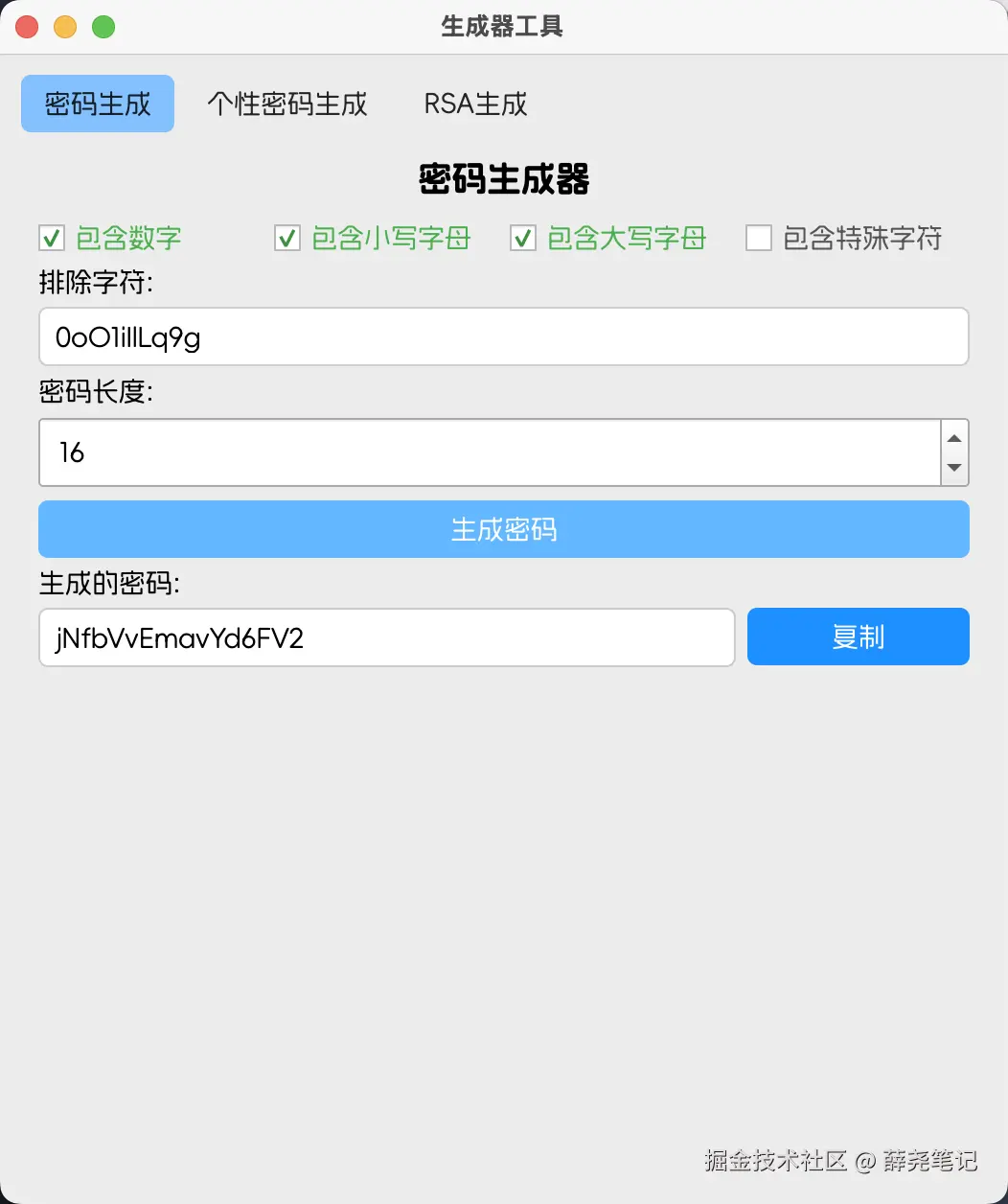The image size is (1008, 1204).
Task: Uncheck the 包含大写字母 checkbox
Action: click(x=523, y=238)
